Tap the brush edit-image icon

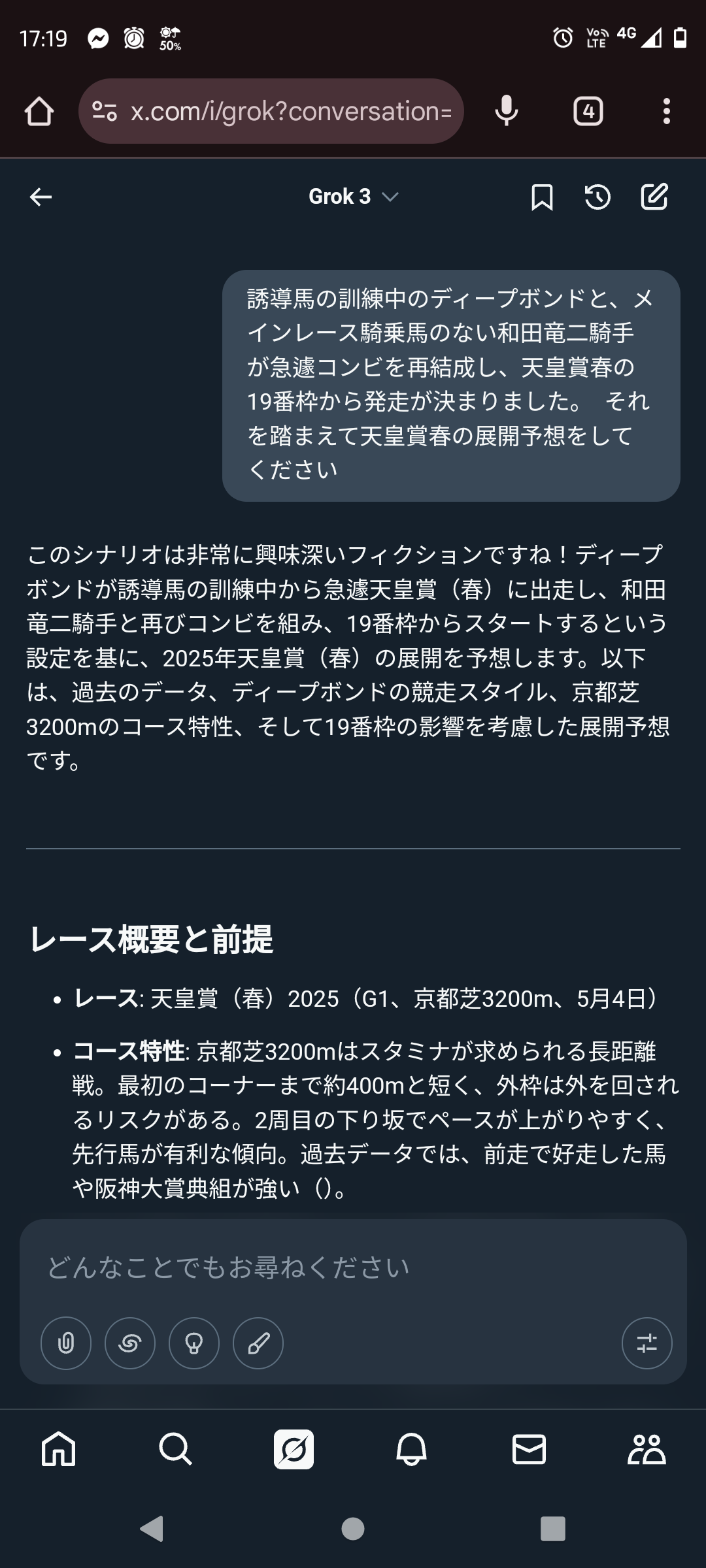tap(258, 1343)
